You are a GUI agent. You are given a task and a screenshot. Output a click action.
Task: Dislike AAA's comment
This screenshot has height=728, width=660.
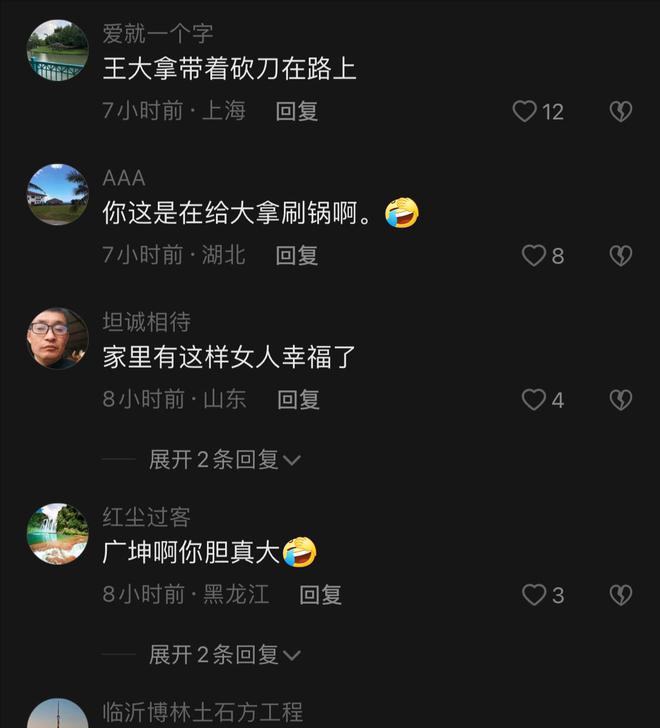click(621, 256)
